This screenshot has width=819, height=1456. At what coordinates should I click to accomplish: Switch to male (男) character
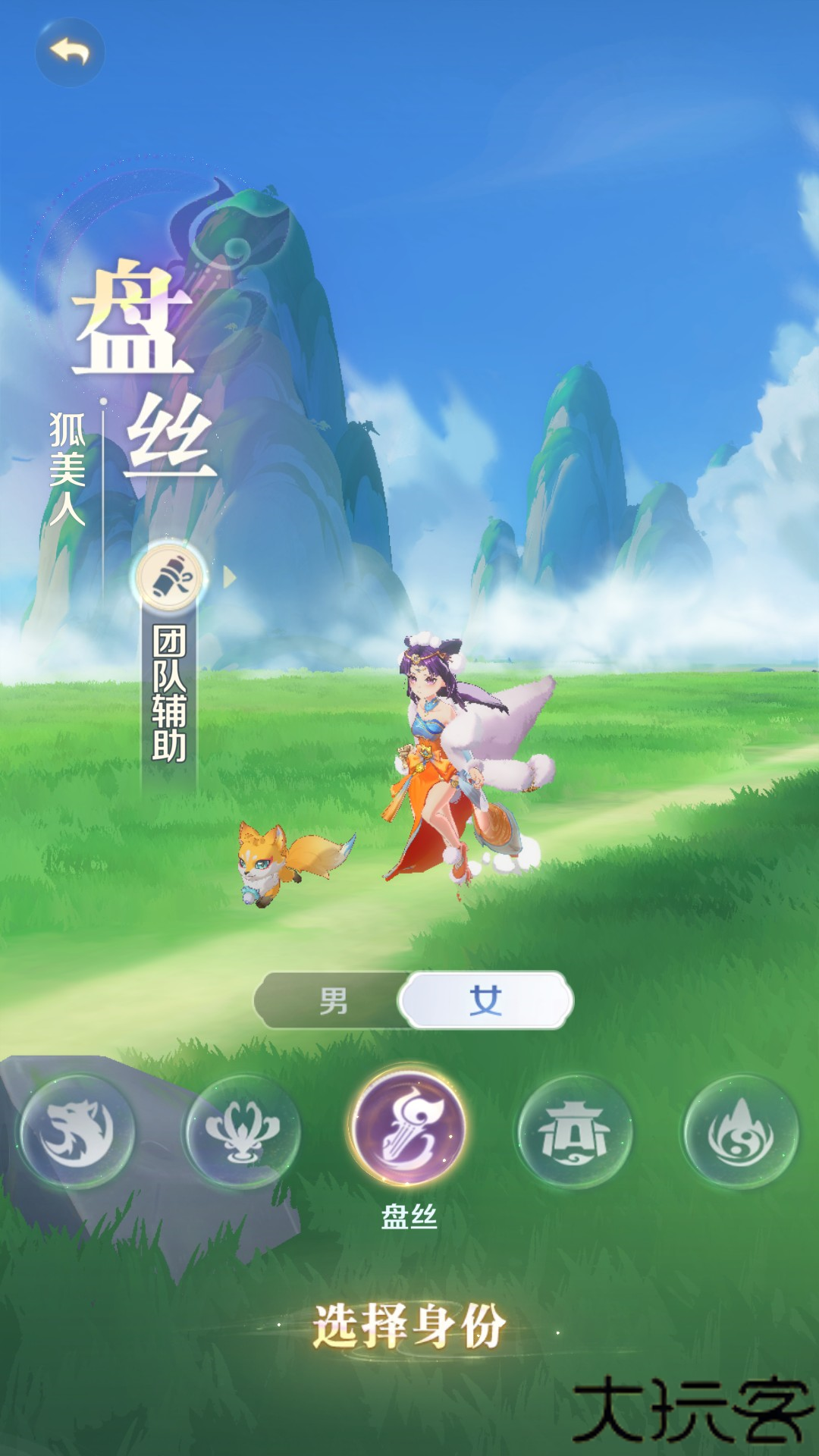[x=334, y=1000]
